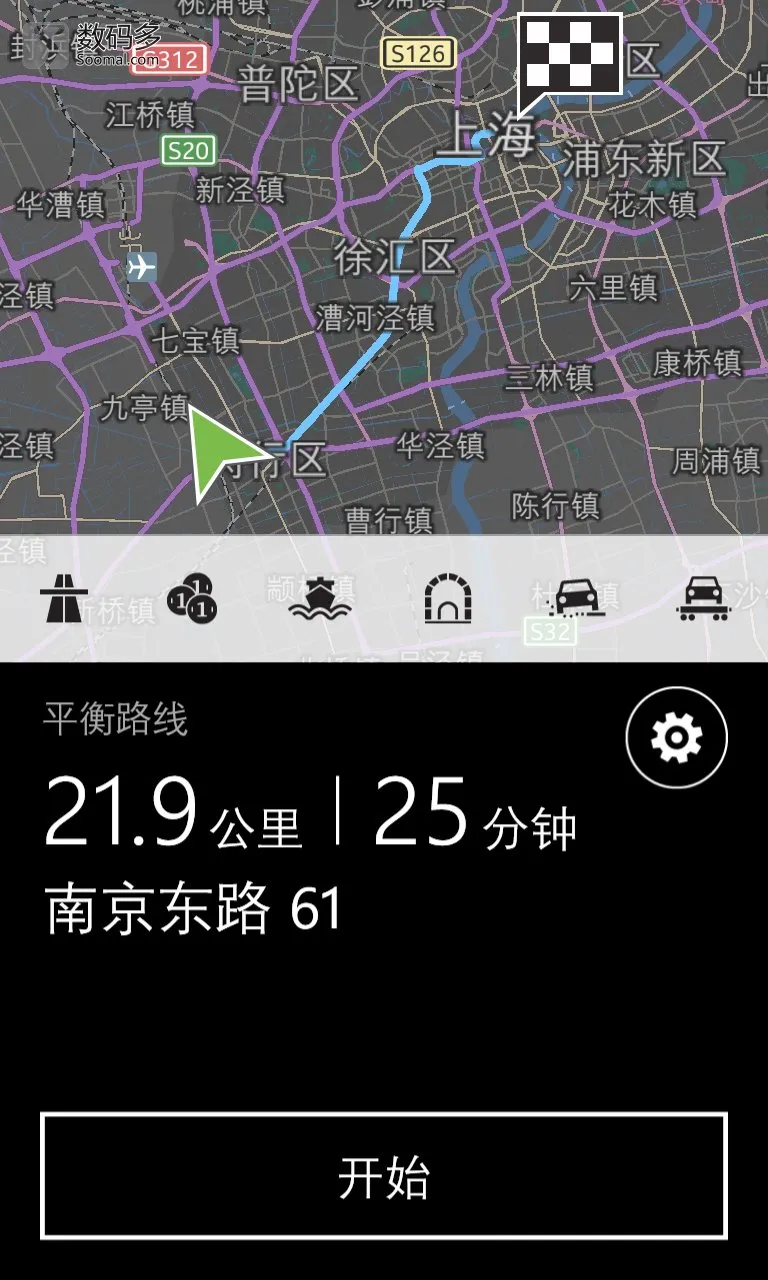Tap the checkered destination flag marker

click(x=570, y=56)
